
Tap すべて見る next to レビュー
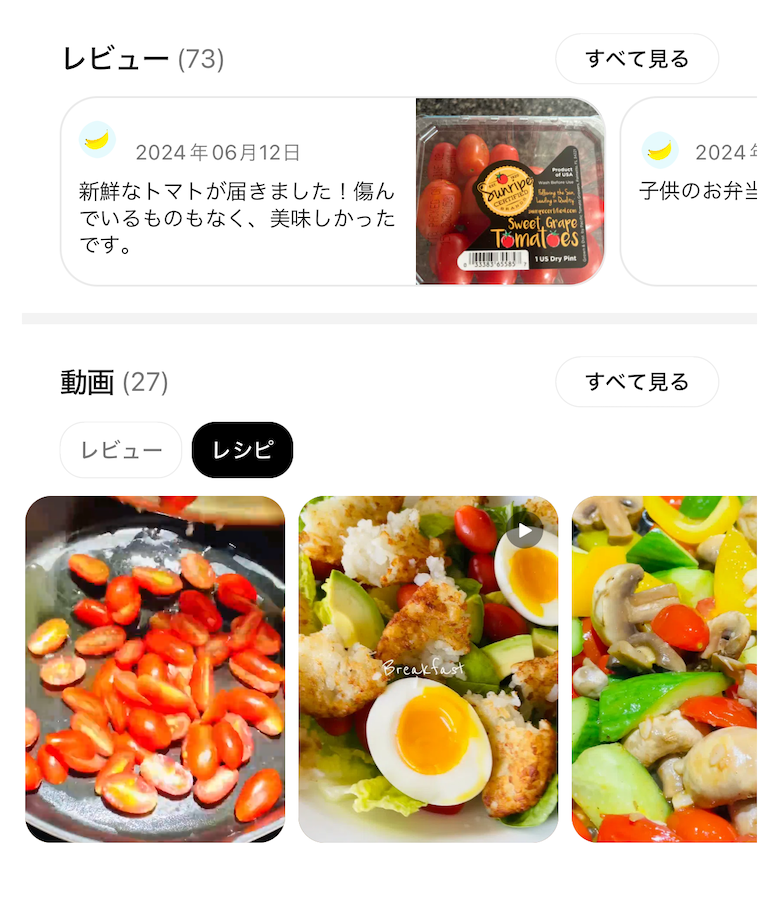tap(637, 59)
